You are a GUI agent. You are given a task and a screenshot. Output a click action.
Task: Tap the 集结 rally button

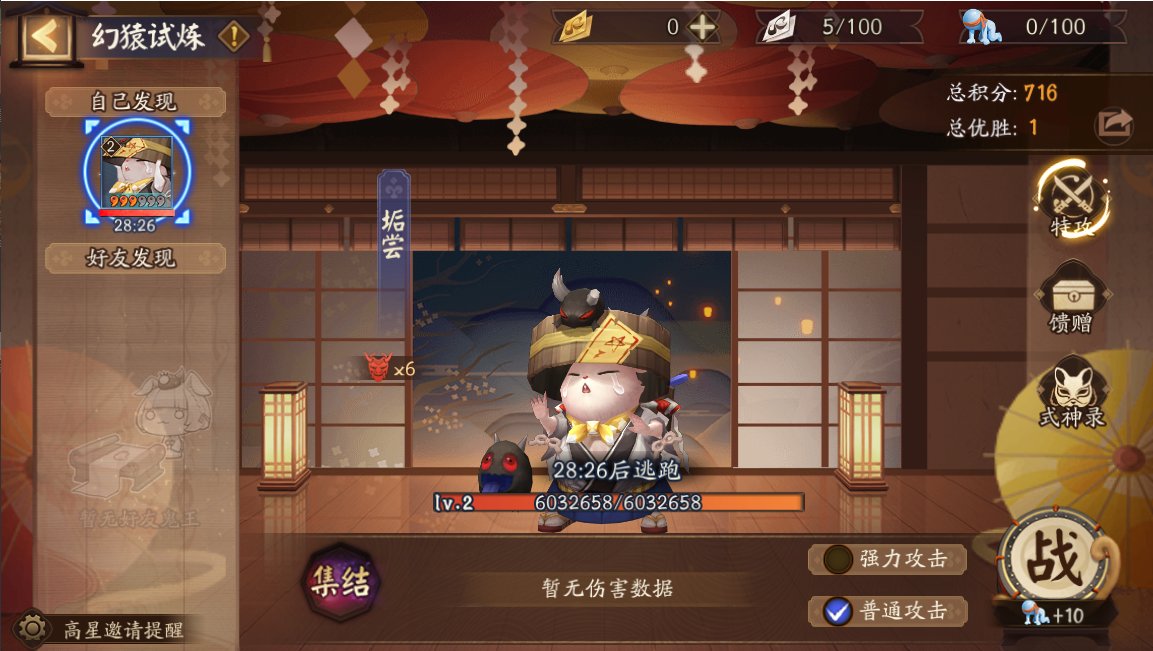[x=341, y=583]
